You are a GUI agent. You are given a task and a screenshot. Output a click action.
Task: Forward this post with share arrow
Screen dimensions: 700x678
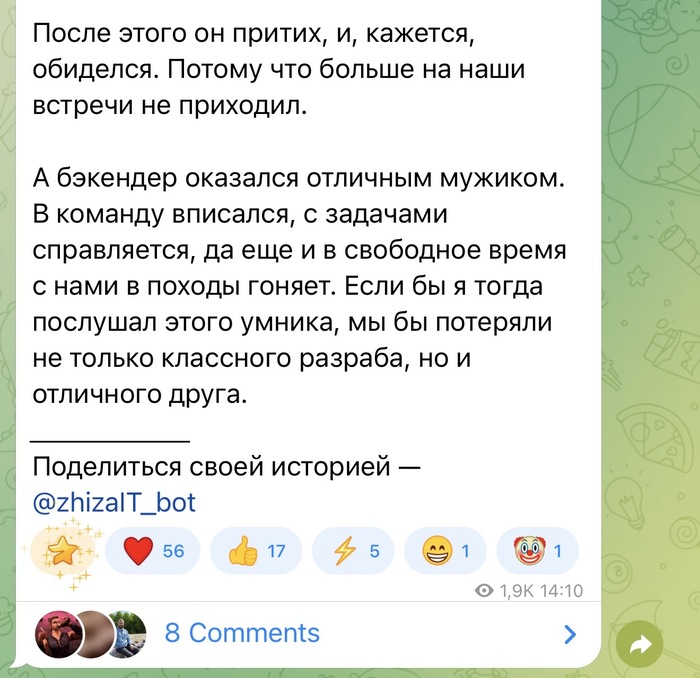(639, 646)
